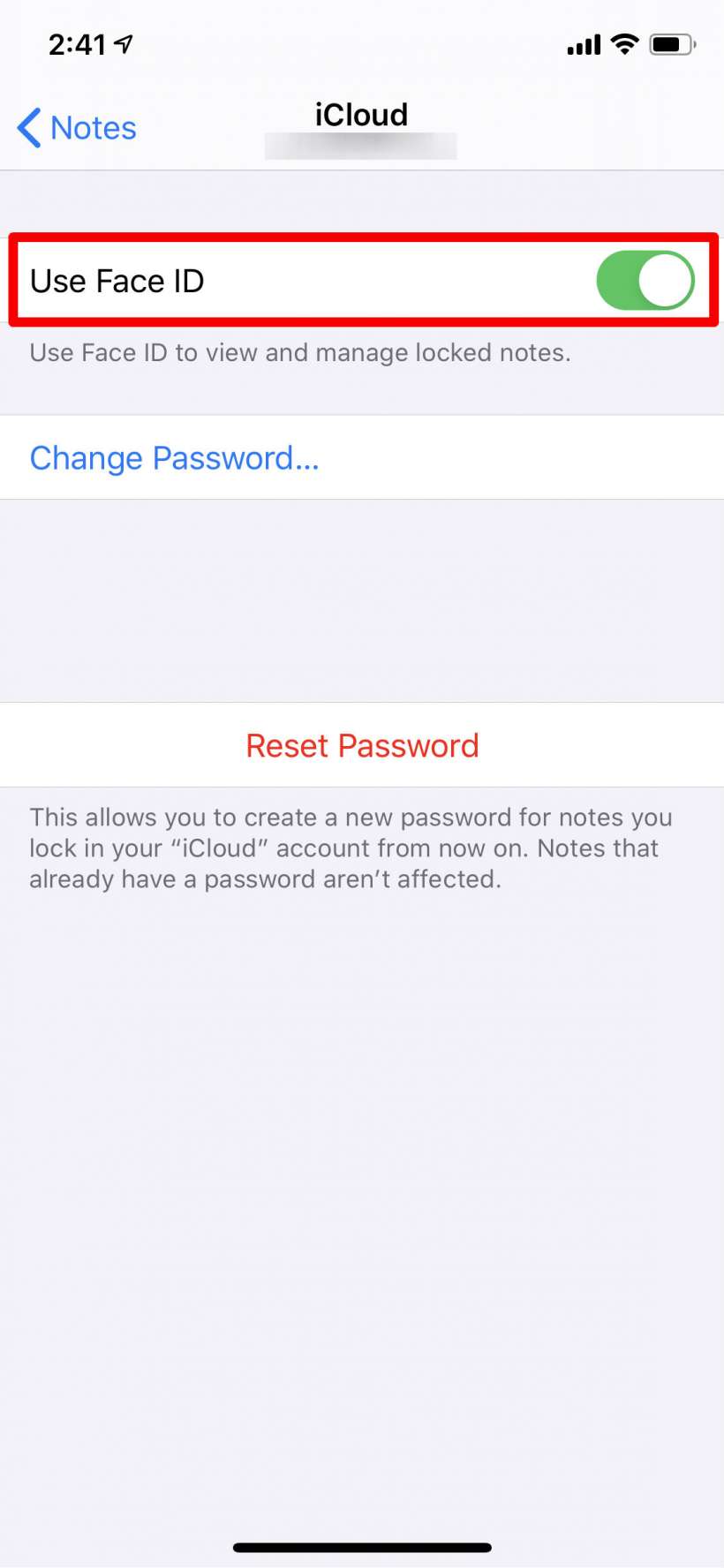Image resolution: width=724 pixels, height=1568 pixels.
Task: Go back to Notes settings
Action: pyautogui.click(x=78, y=128)
